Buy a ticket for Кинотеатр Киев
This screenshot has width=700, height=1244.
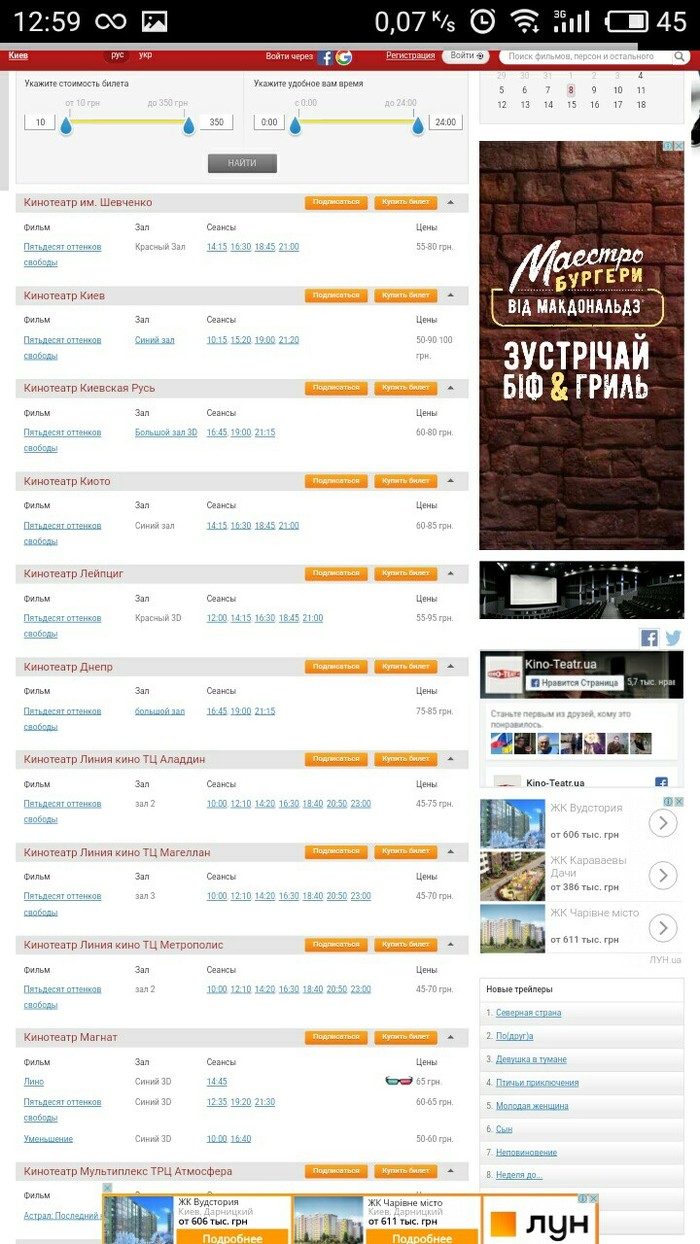[405, 295]
